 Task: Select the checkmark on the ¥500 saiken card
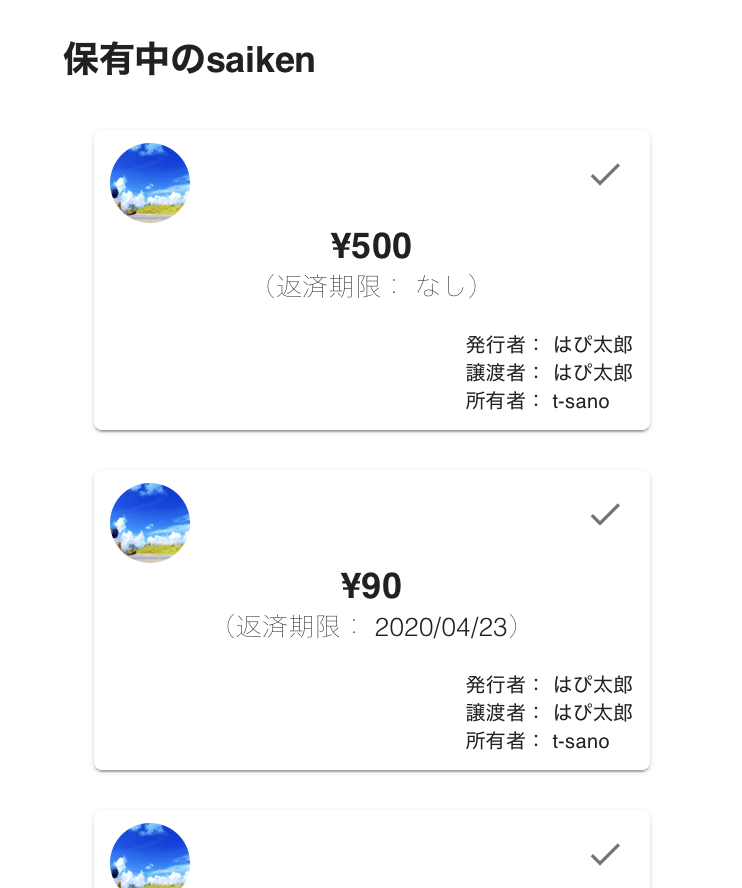coord(605,175)
